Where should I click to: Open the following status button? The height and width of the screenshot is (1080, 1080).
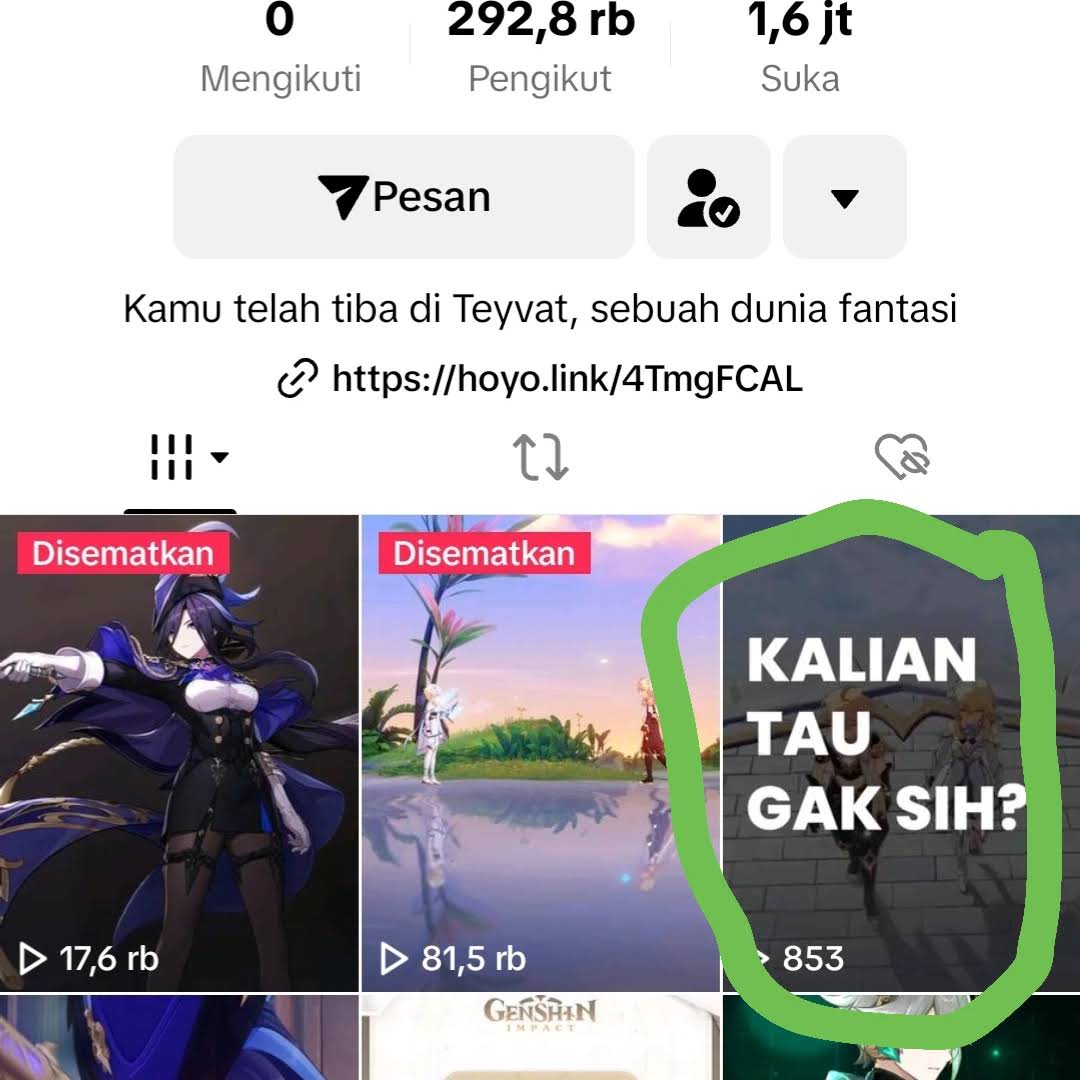[708, 197]
